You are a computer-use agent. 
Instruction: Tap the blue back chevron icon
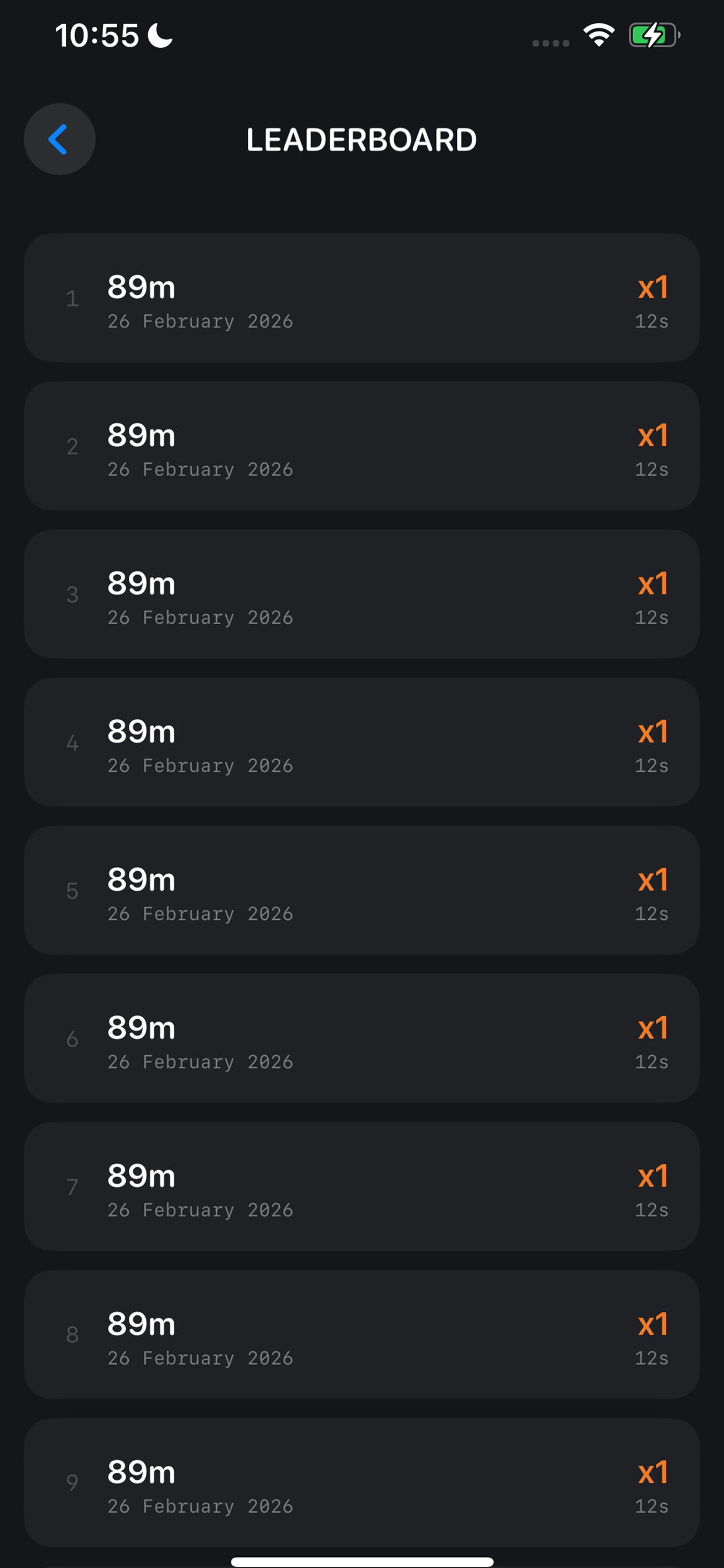tap(59, 139)
